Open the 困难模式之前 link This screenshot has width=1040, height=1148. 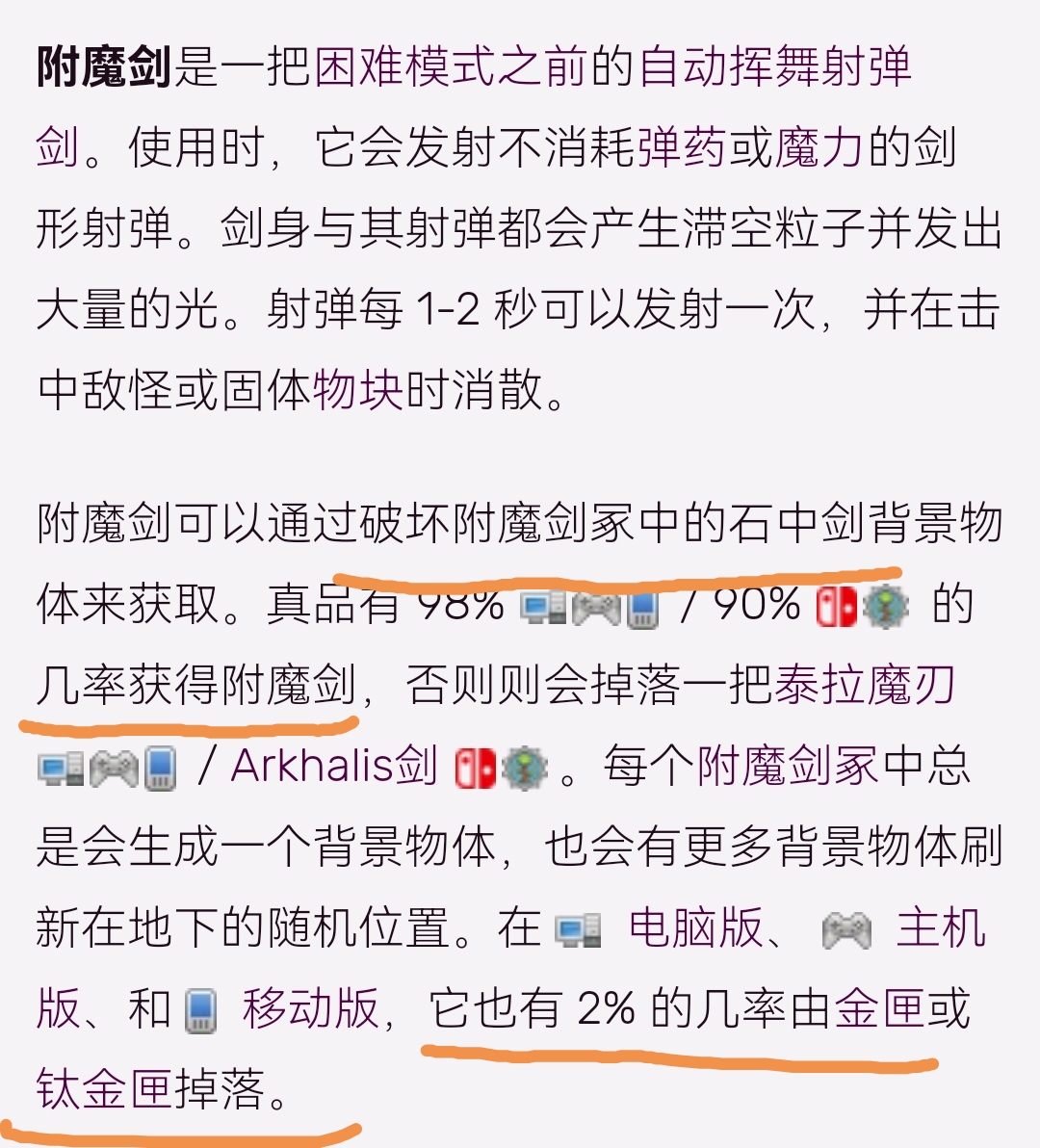[450, 67]
